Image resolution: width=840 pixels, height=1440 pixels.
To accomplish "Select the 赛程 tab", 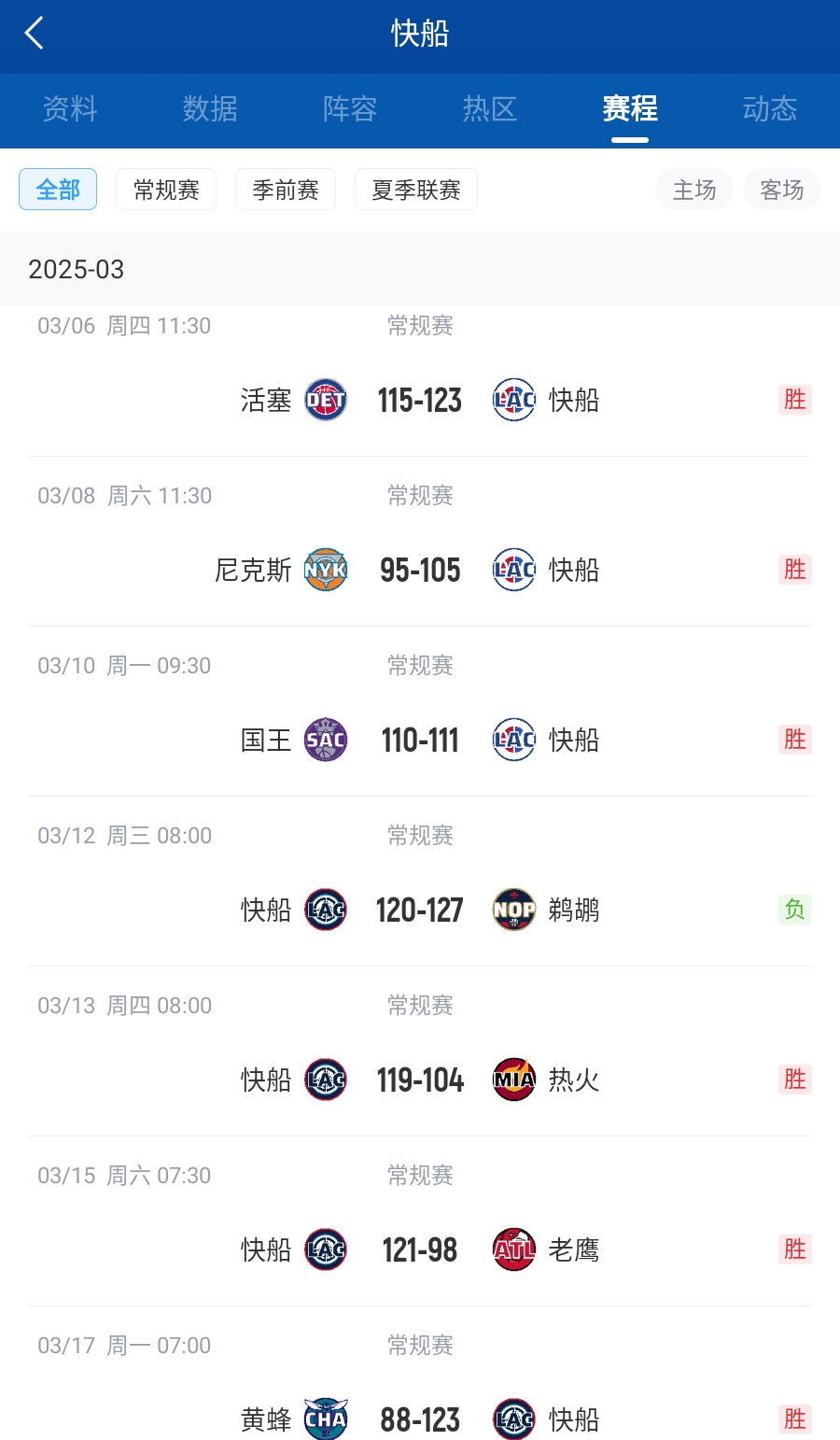I will click(630, 109).
